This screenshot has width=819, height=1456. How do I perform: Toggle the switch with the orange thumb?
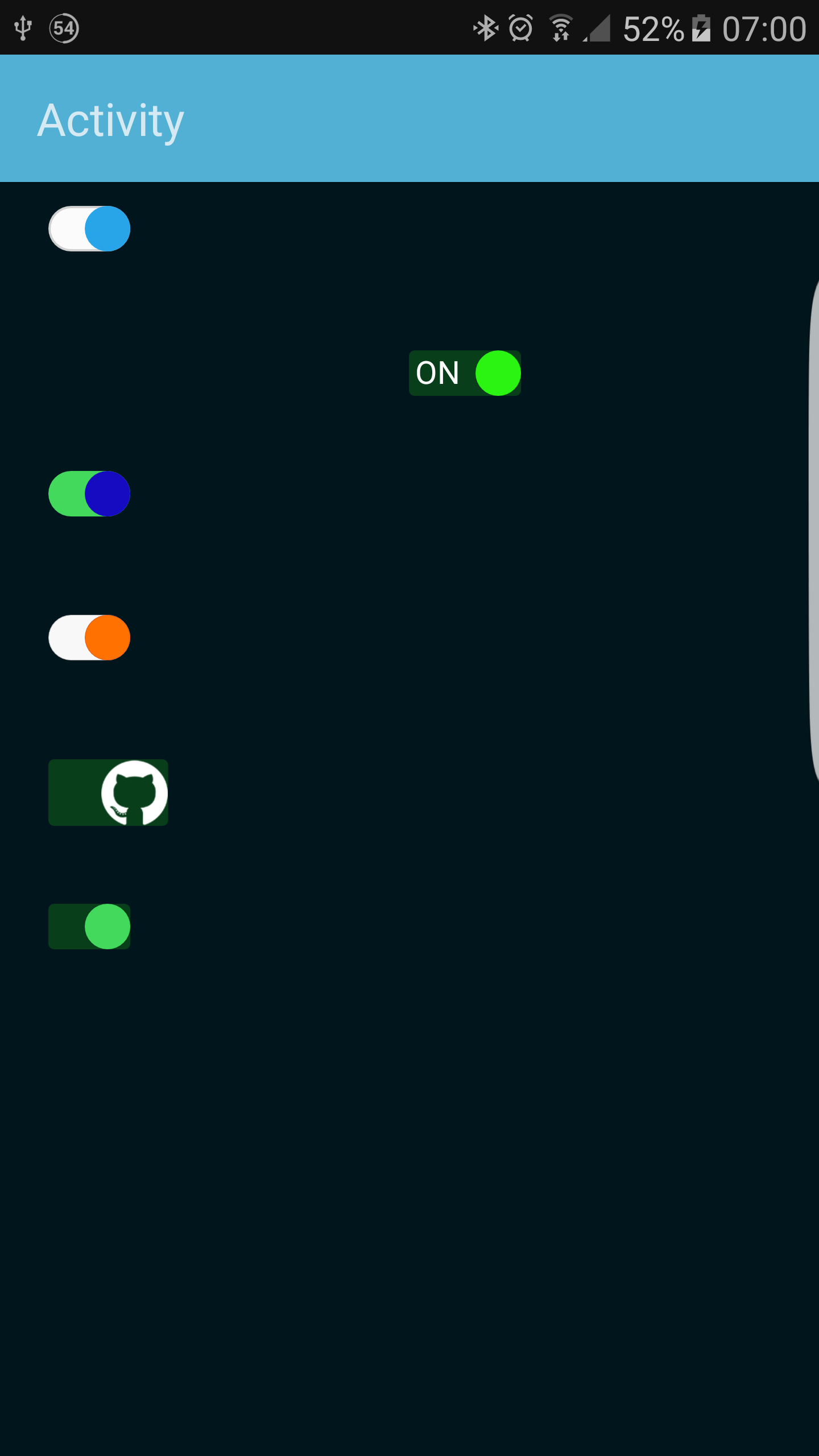tap(89, 638)
